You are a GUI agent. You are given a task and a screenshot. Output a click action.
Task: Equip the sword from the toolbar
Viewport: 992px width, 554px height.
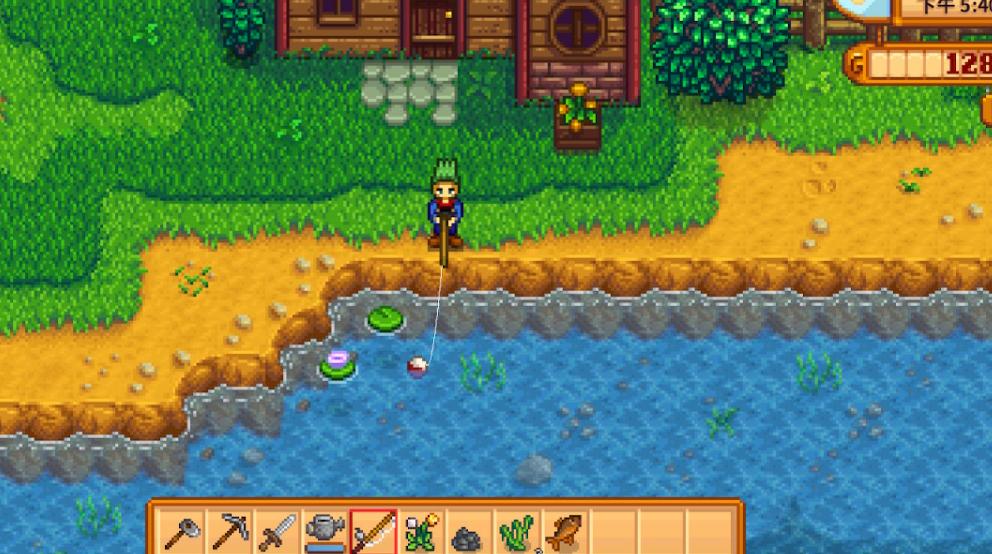(277, 532)
